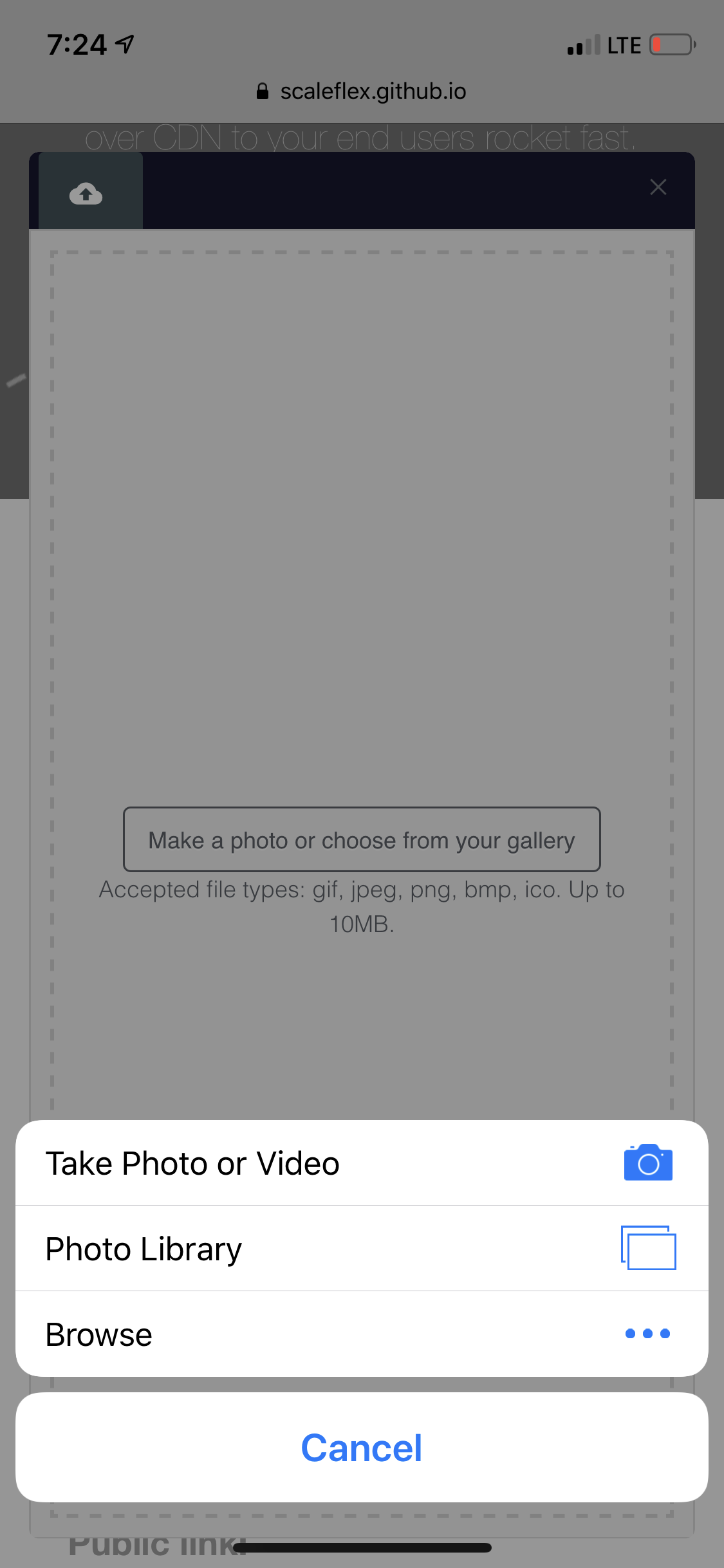Viewport: 724px width, 1568px height.
Task: Tap Make a photo or choose from gallery
Action: click(362, 839)
